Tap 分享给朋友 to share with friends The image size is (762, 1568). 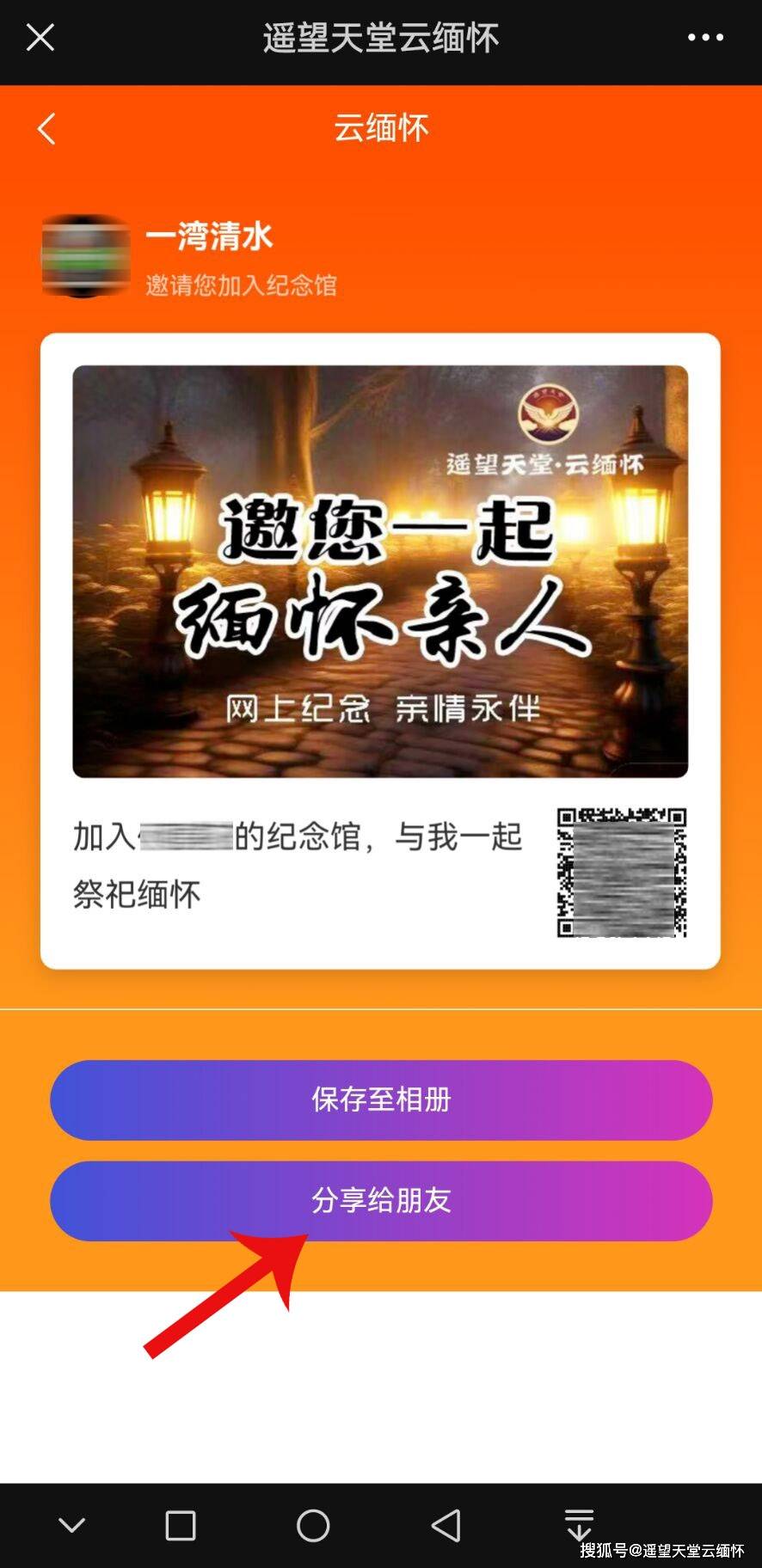click(381, 1200)
